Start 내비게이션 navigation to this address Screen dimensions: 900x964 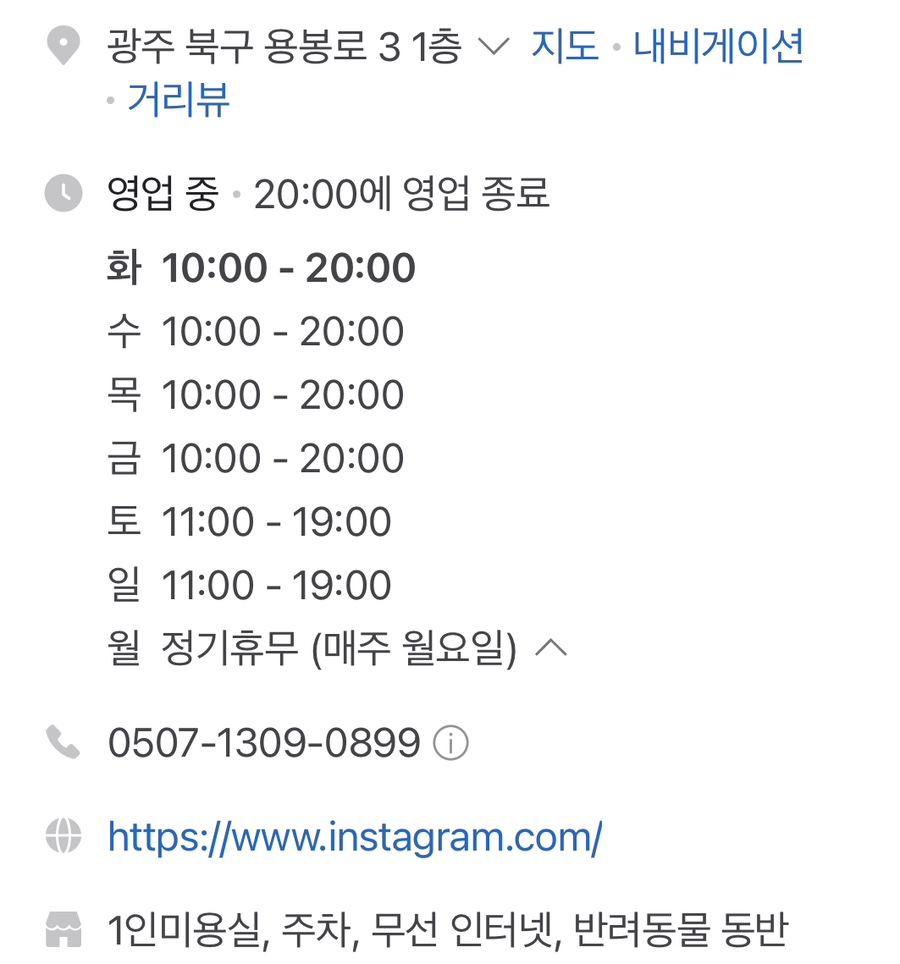coord(719,47)
